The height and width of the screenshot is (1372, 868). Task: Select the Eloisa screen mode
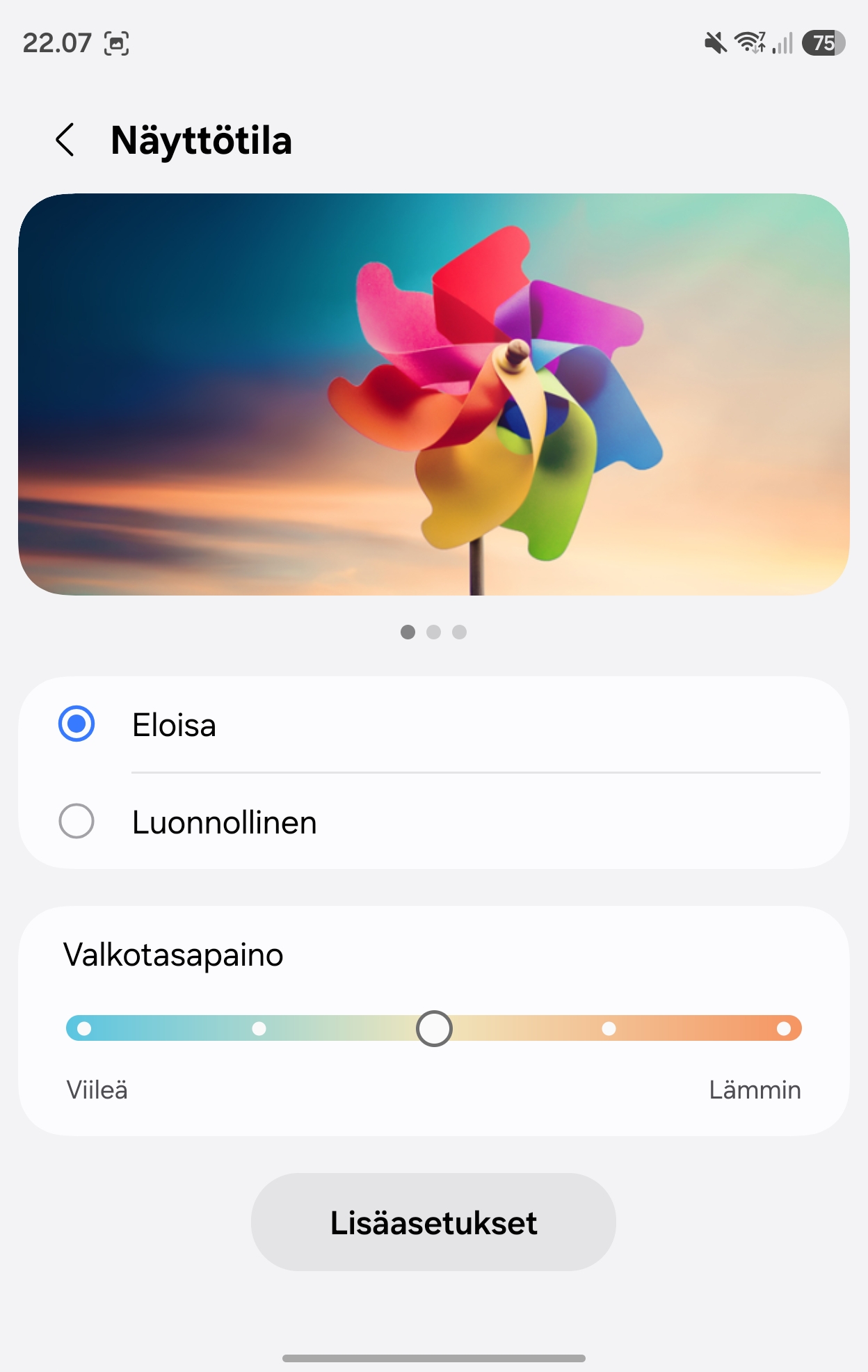coord(434,724)
